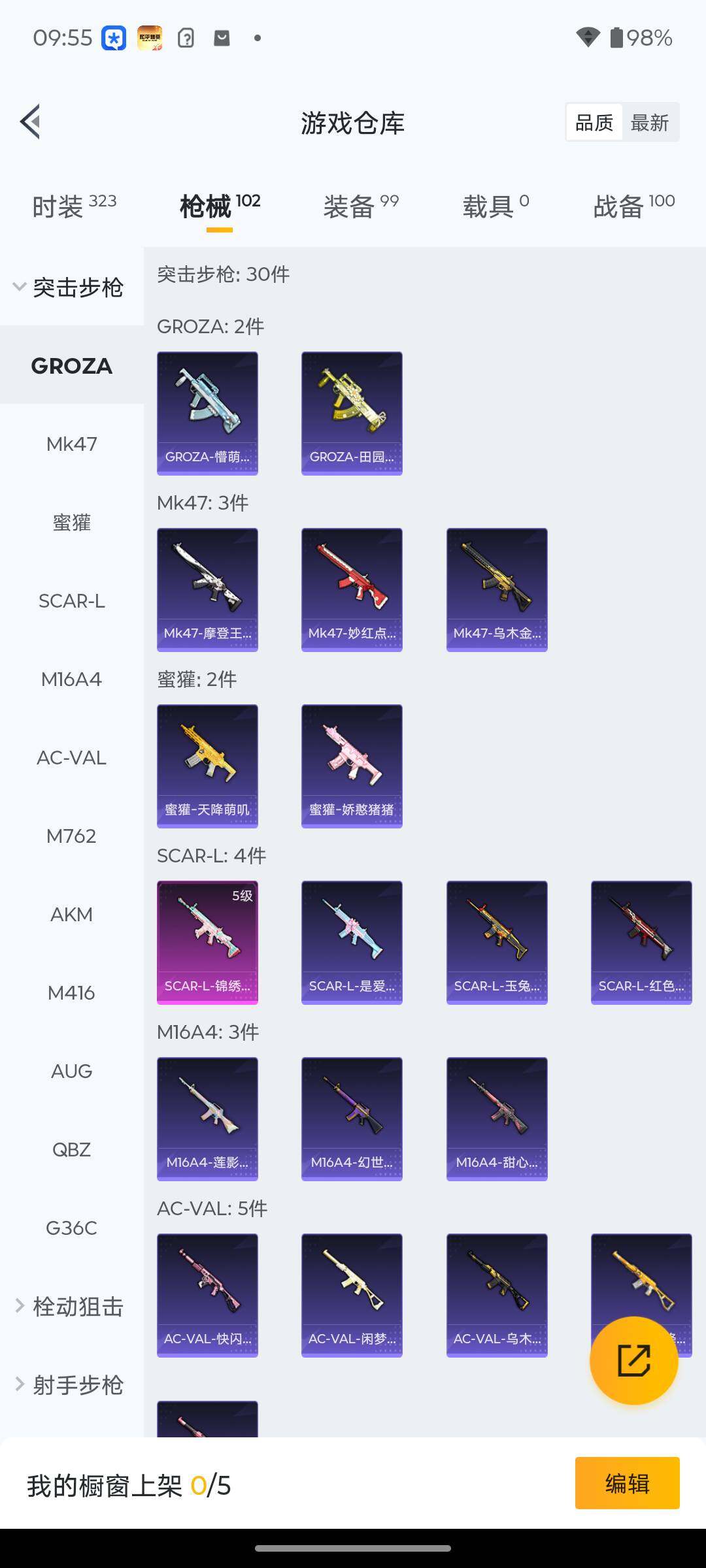Screen dimensions: 706x1568
Task: Sort items by 最新
Action: click(649, 122)
